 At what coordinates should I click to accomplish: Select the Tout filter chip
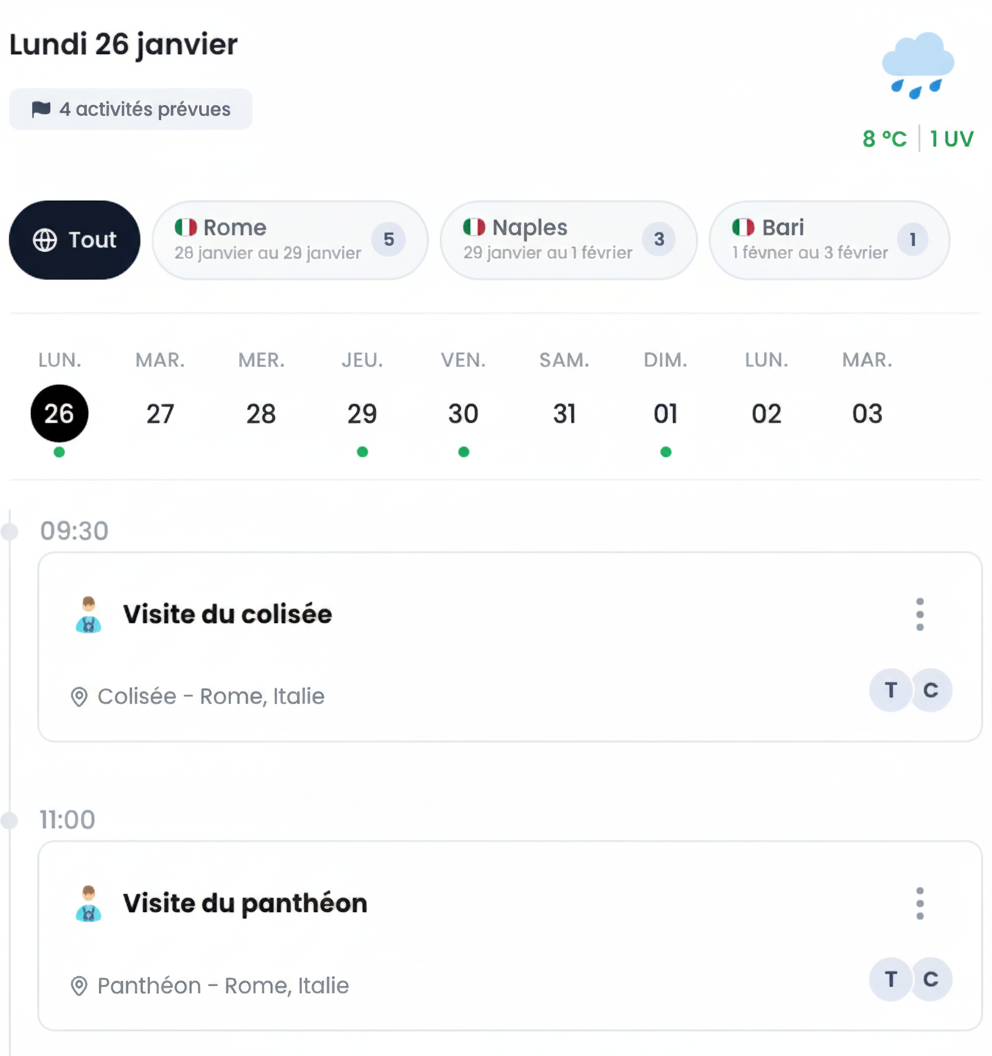click(x=74, y=240)
